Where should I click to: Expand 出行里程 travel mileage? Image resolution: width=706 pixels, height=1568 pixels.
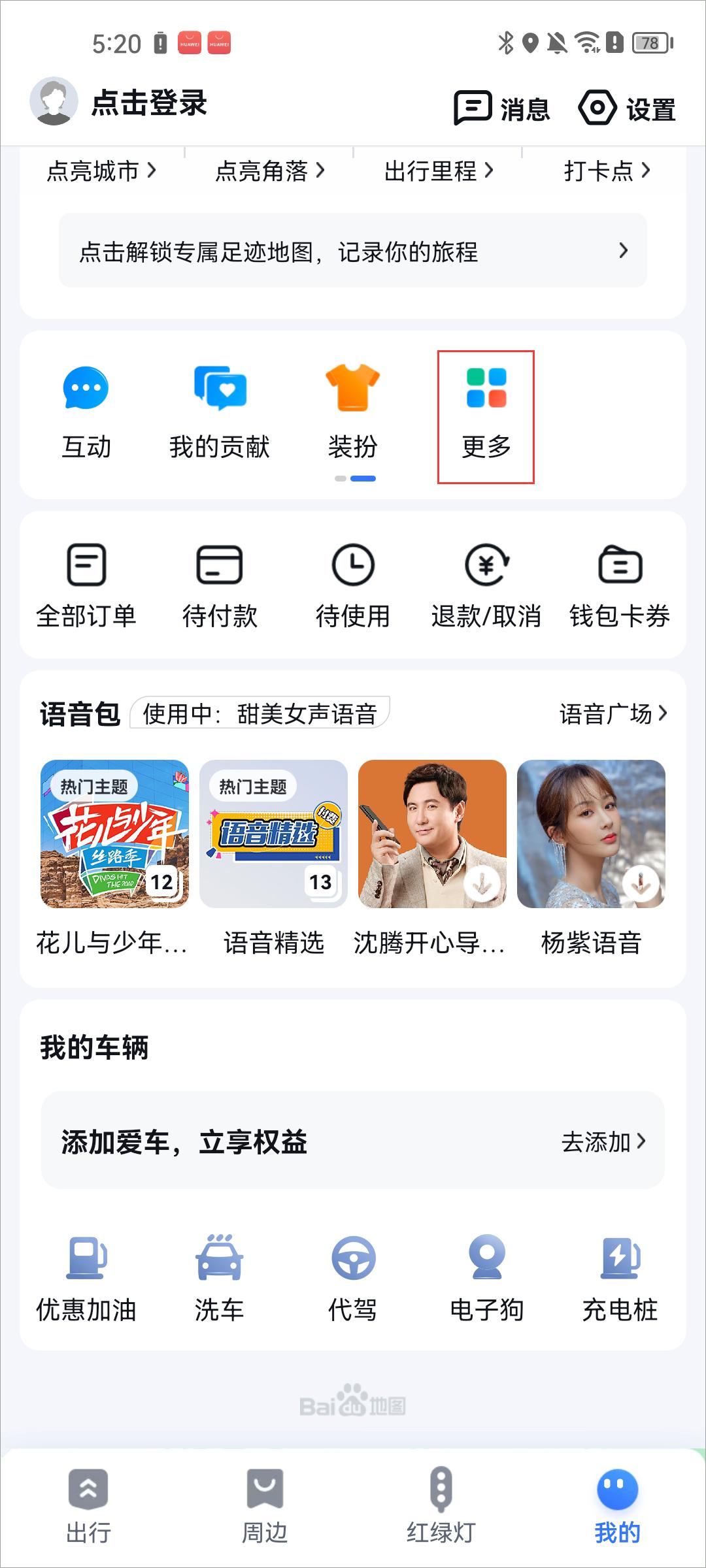pos(431,171)
